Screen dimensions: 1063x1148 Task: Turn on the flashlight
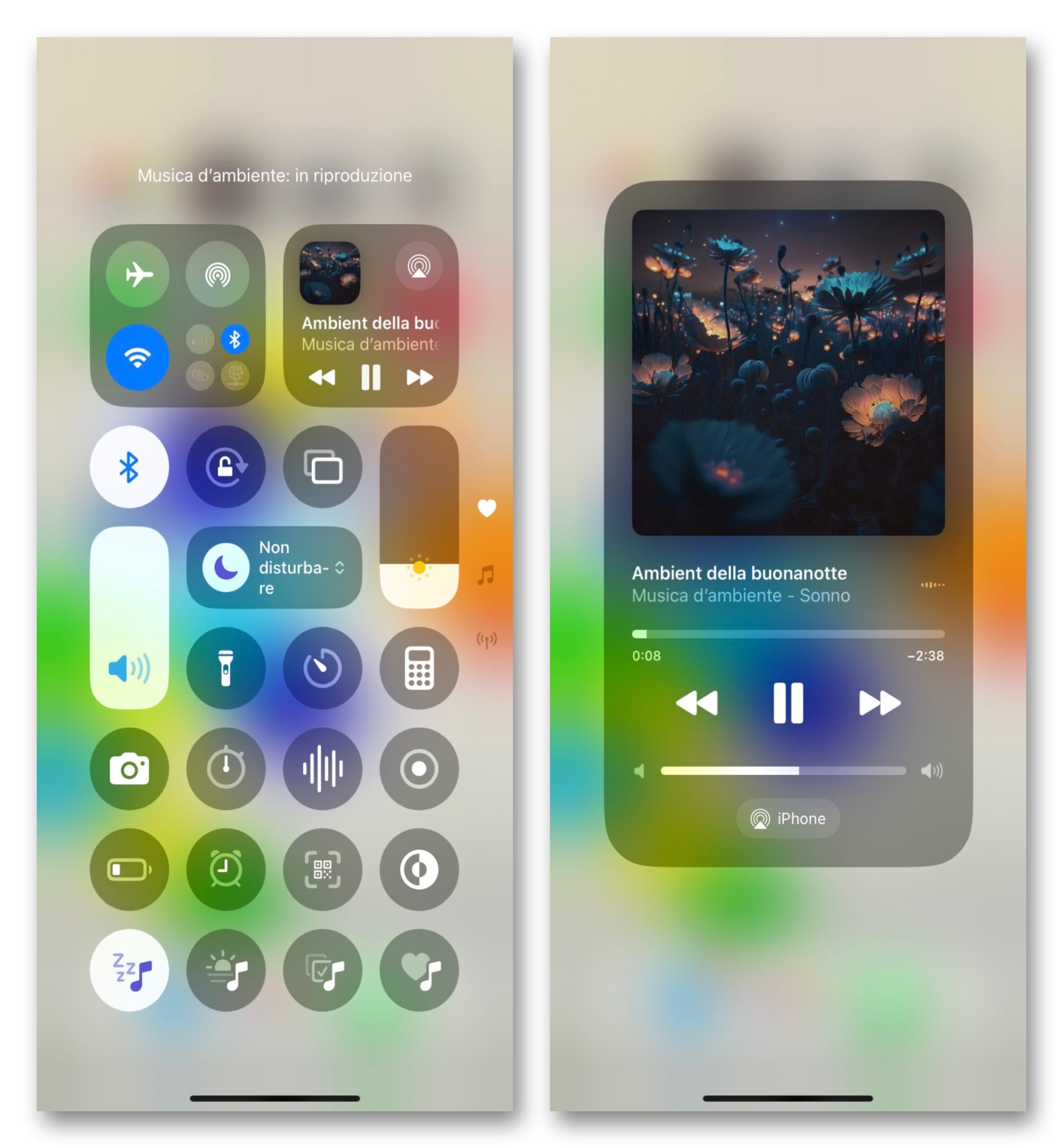tap(226, 668)
